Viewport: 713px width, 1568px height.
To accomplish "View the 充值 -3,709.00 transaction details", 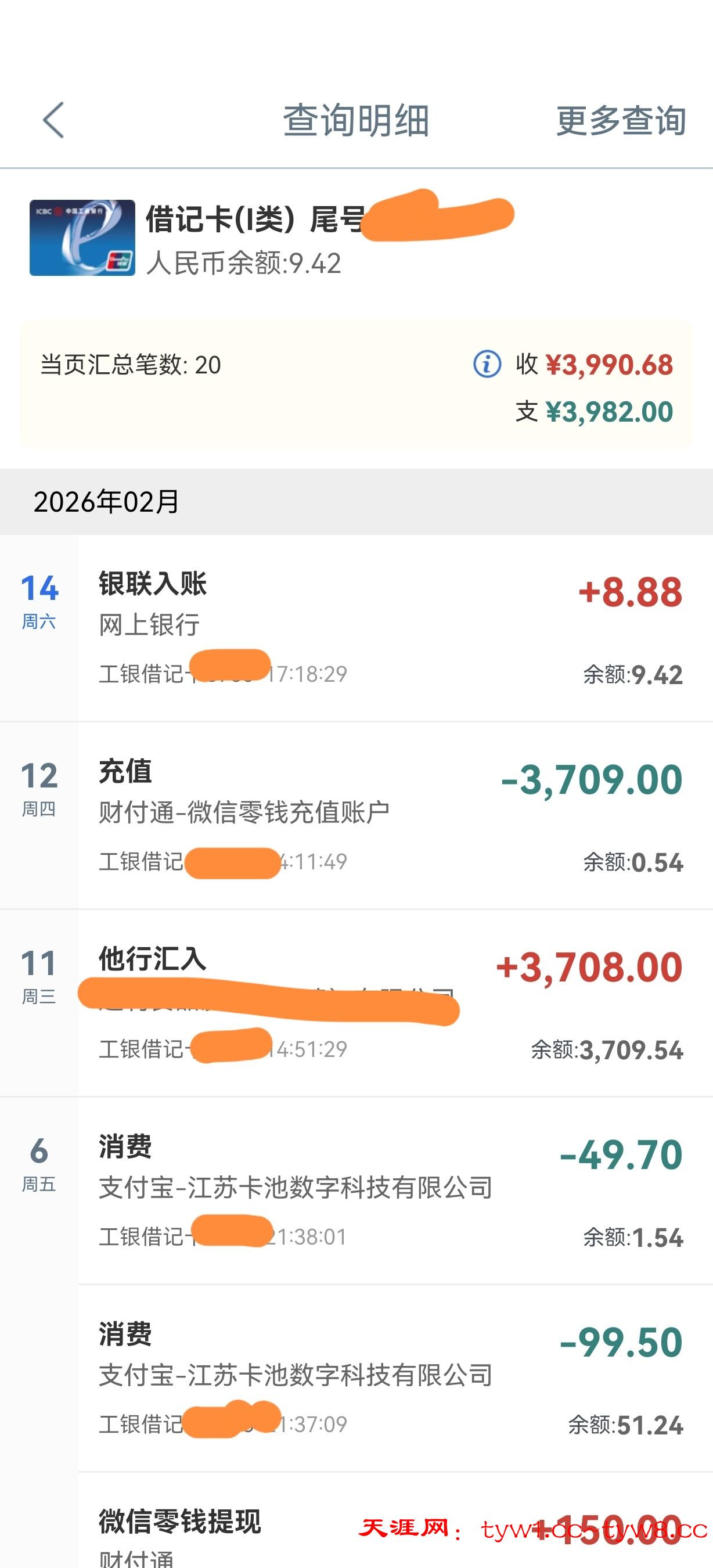I will click(390, 816).
